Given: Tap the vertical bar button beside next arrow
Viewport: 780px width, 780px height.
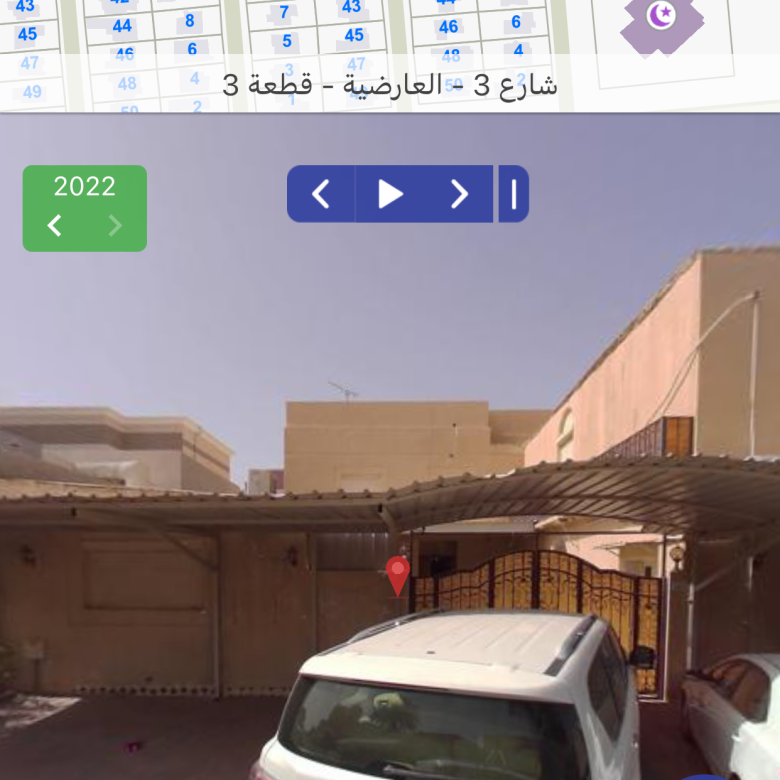Looking at the screenshot, I should pos(514,194).
